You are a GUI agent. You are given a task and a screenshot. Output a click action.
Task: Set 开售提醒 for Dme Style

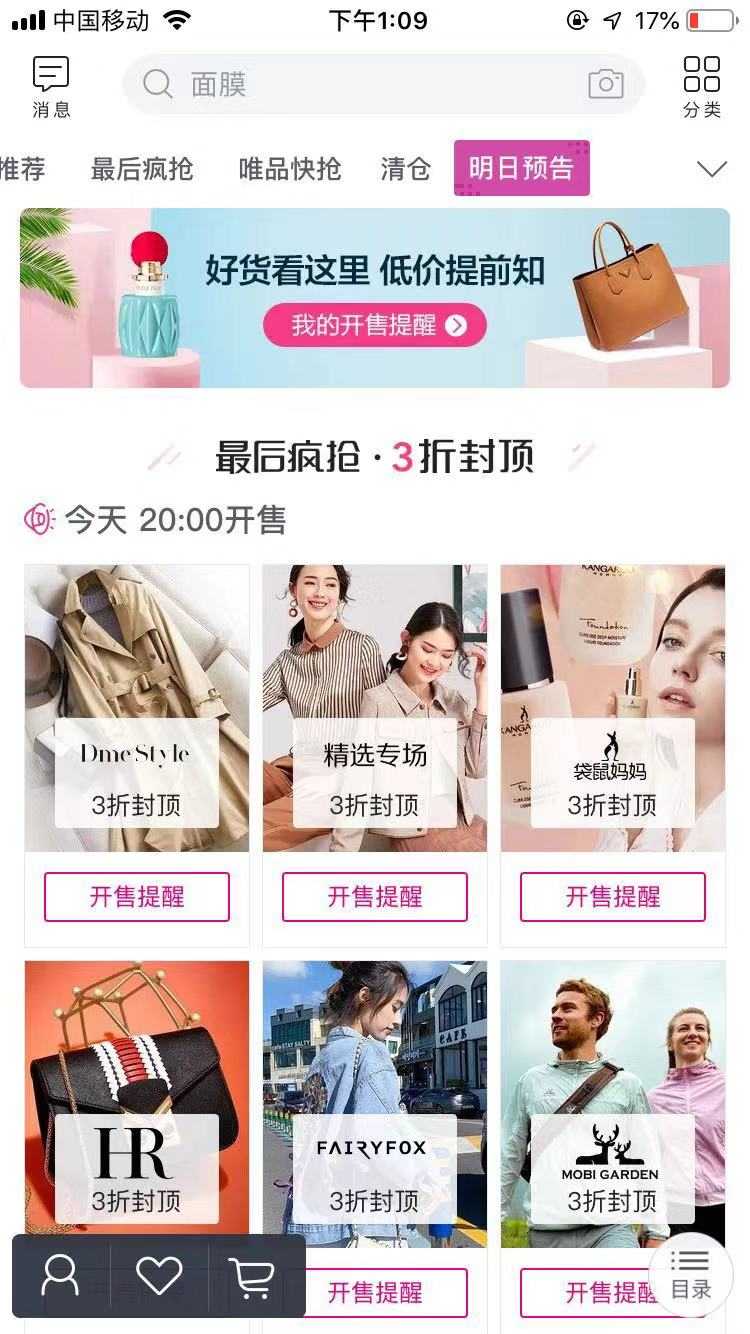pos(137,897)
